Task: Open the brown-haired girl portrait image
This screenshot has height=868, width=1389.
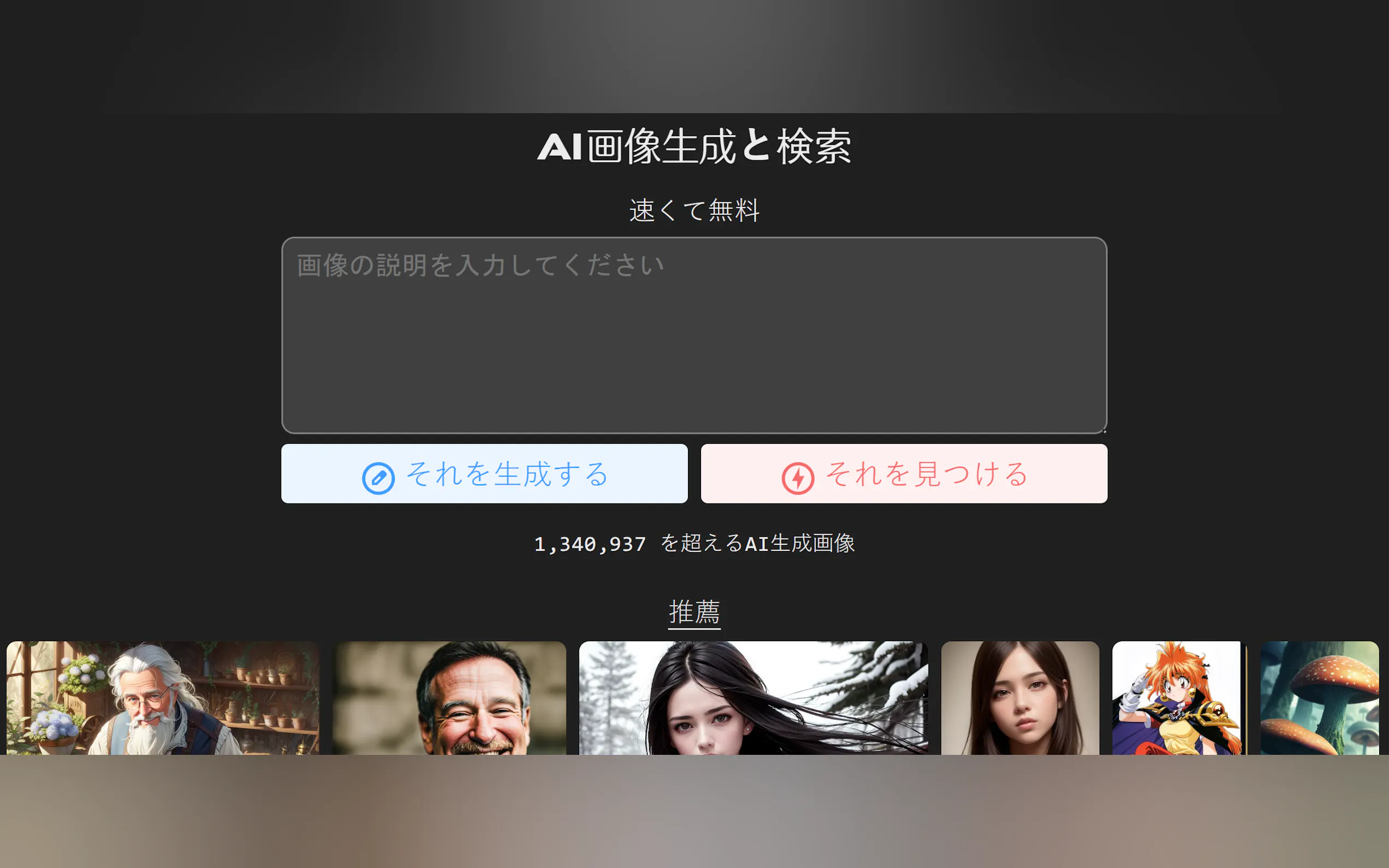Action: [x=1020, y=697]
